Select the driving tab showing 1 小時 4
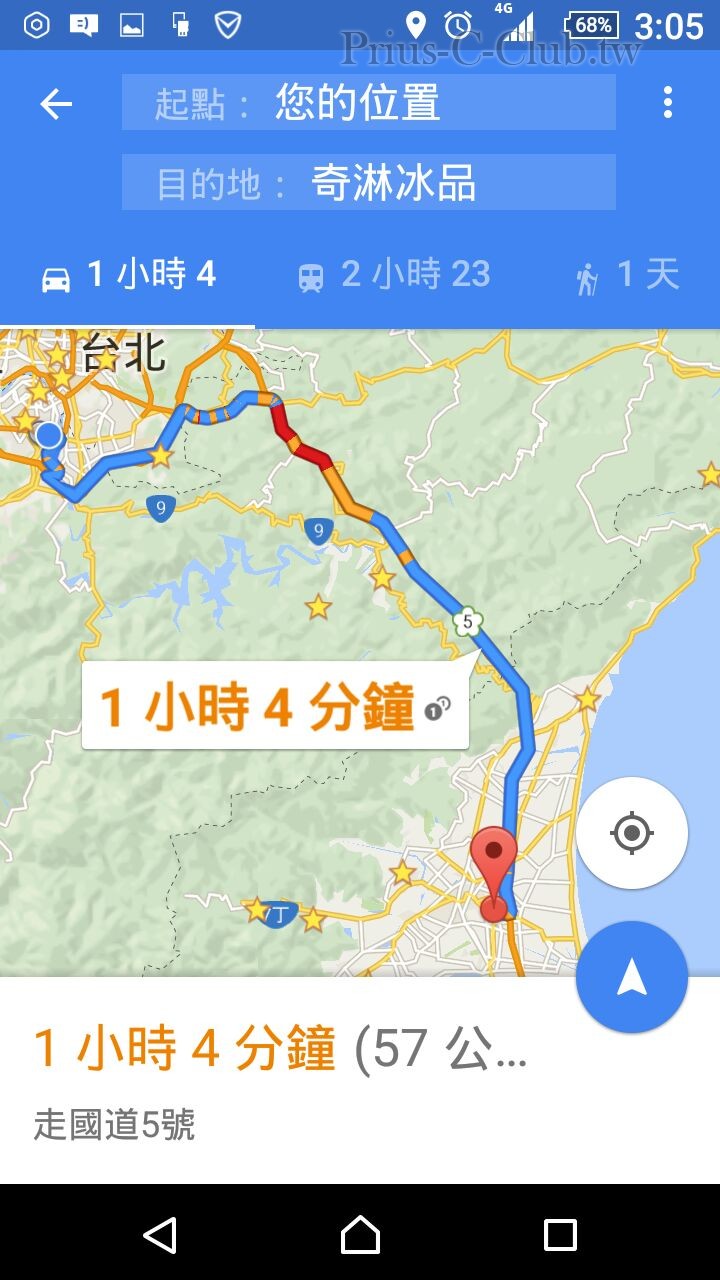720x1280 pixels. (128, 275)
